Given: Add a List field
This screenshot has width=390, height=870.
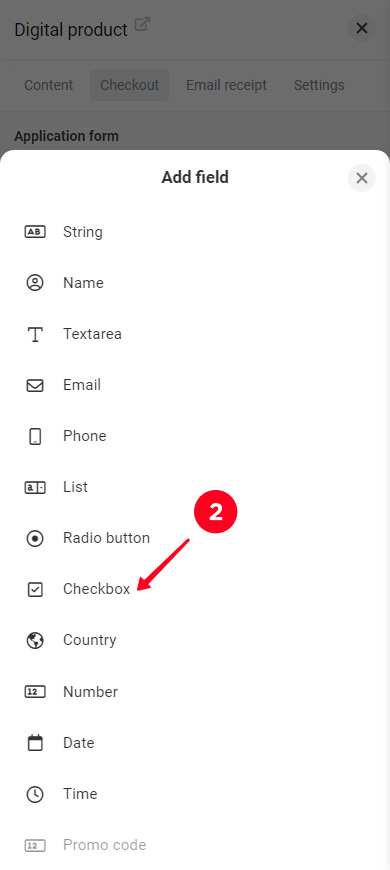Looking at the screenshot, I should [x=195, y=487].
